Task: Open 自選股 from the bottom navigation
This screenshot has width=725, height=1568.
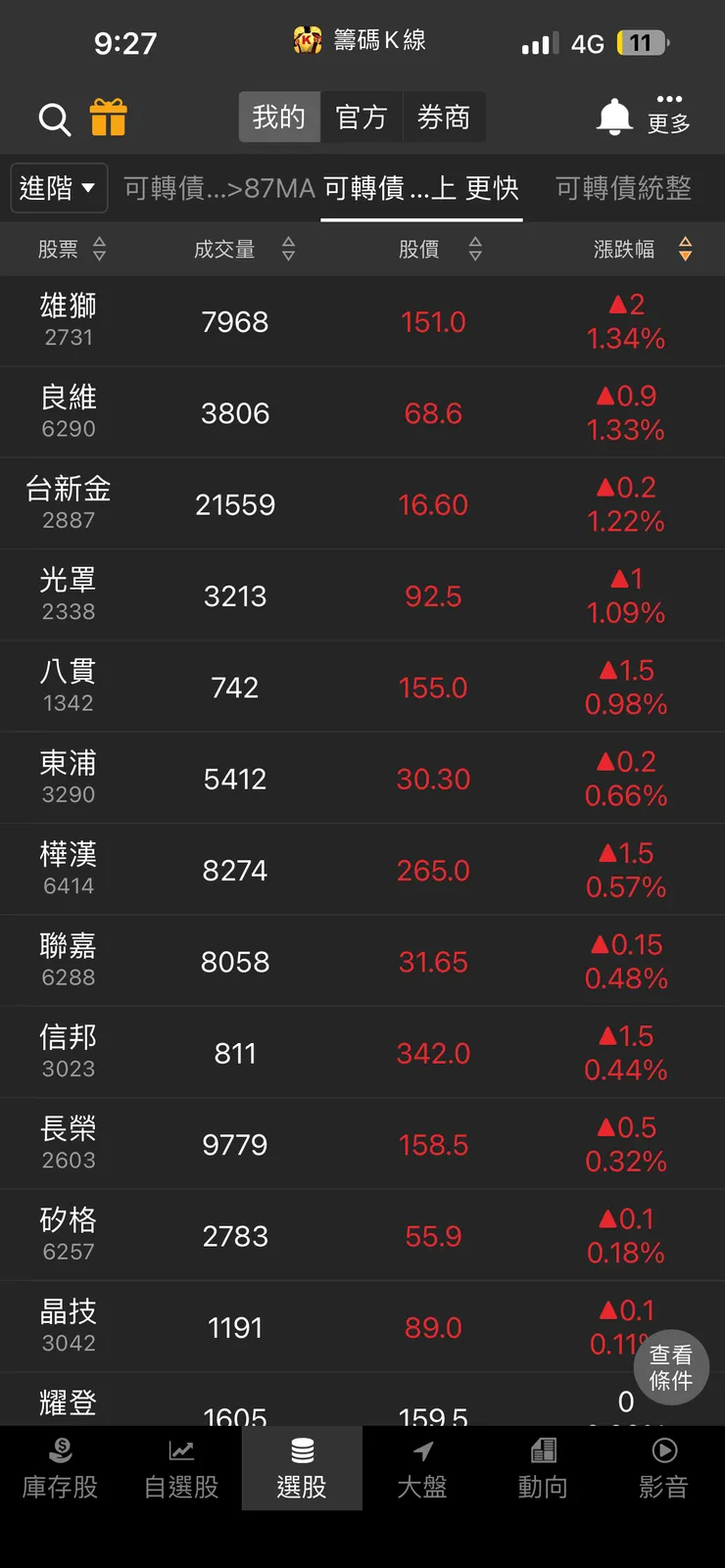Action: coord(180,1469)
